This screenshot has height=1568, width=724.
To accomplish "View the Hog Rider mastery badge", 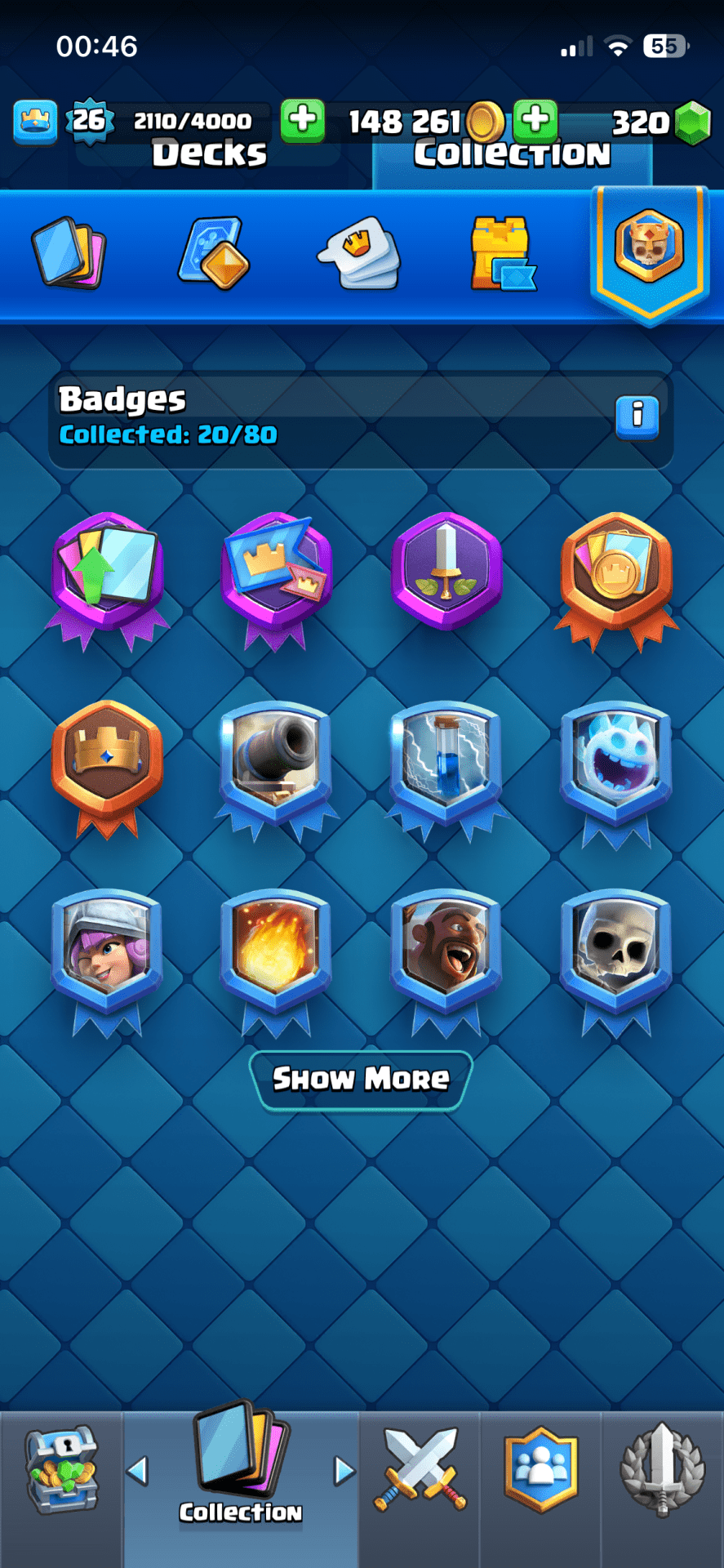I will point(446,951).
